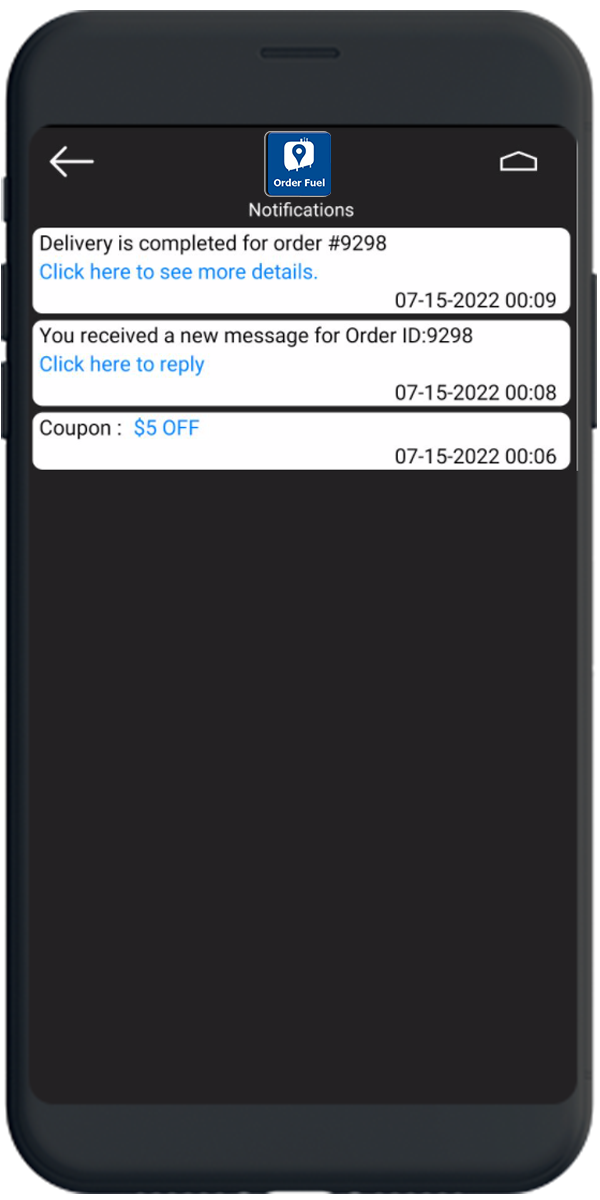Screen dimensions: 600x1200
Task: Open the $5 OFF coupon link
Action: click(x=166, y=428)
